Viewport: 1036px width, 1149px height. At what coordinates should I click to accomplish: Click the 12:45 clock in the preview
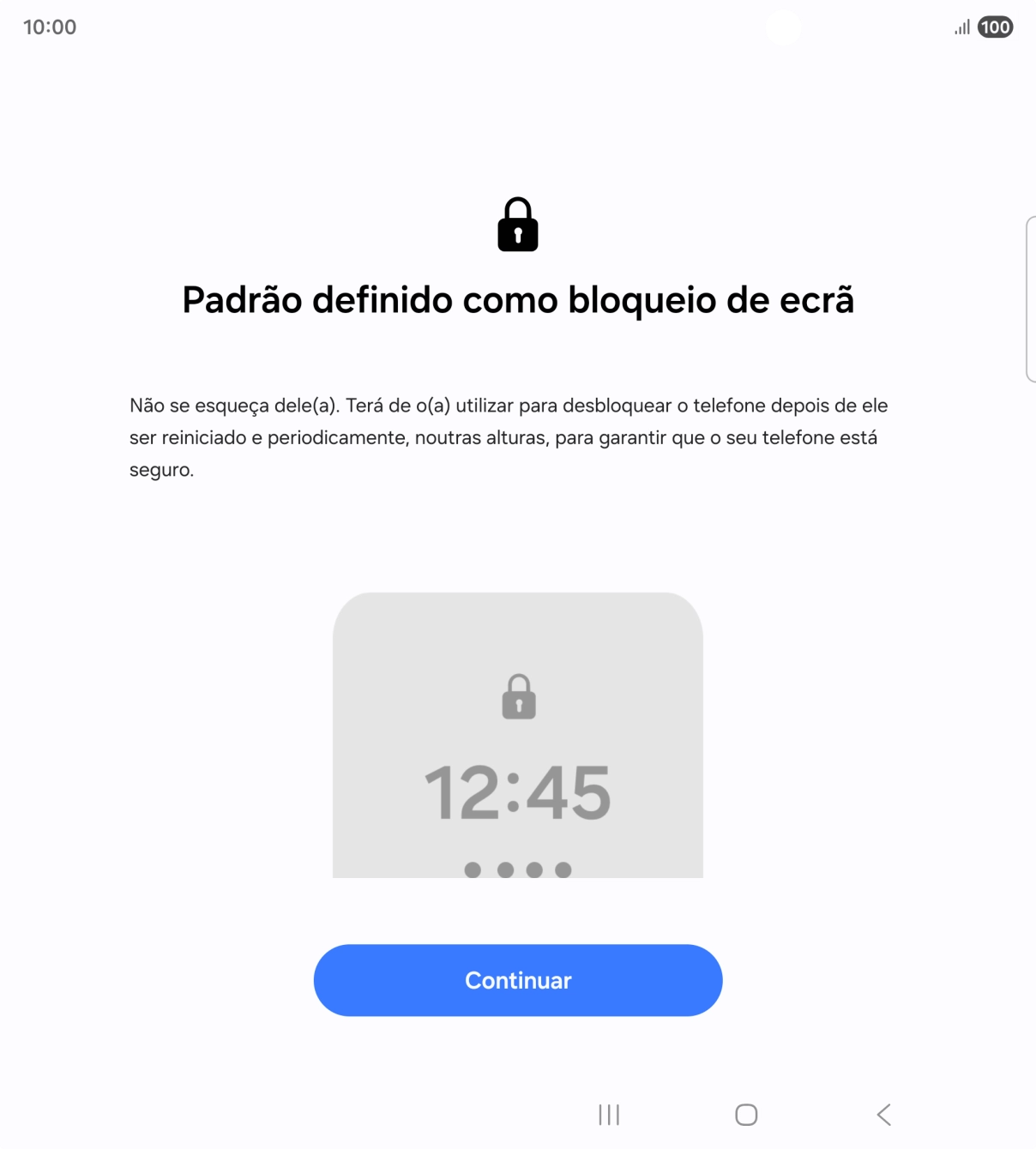coord(518,795)
